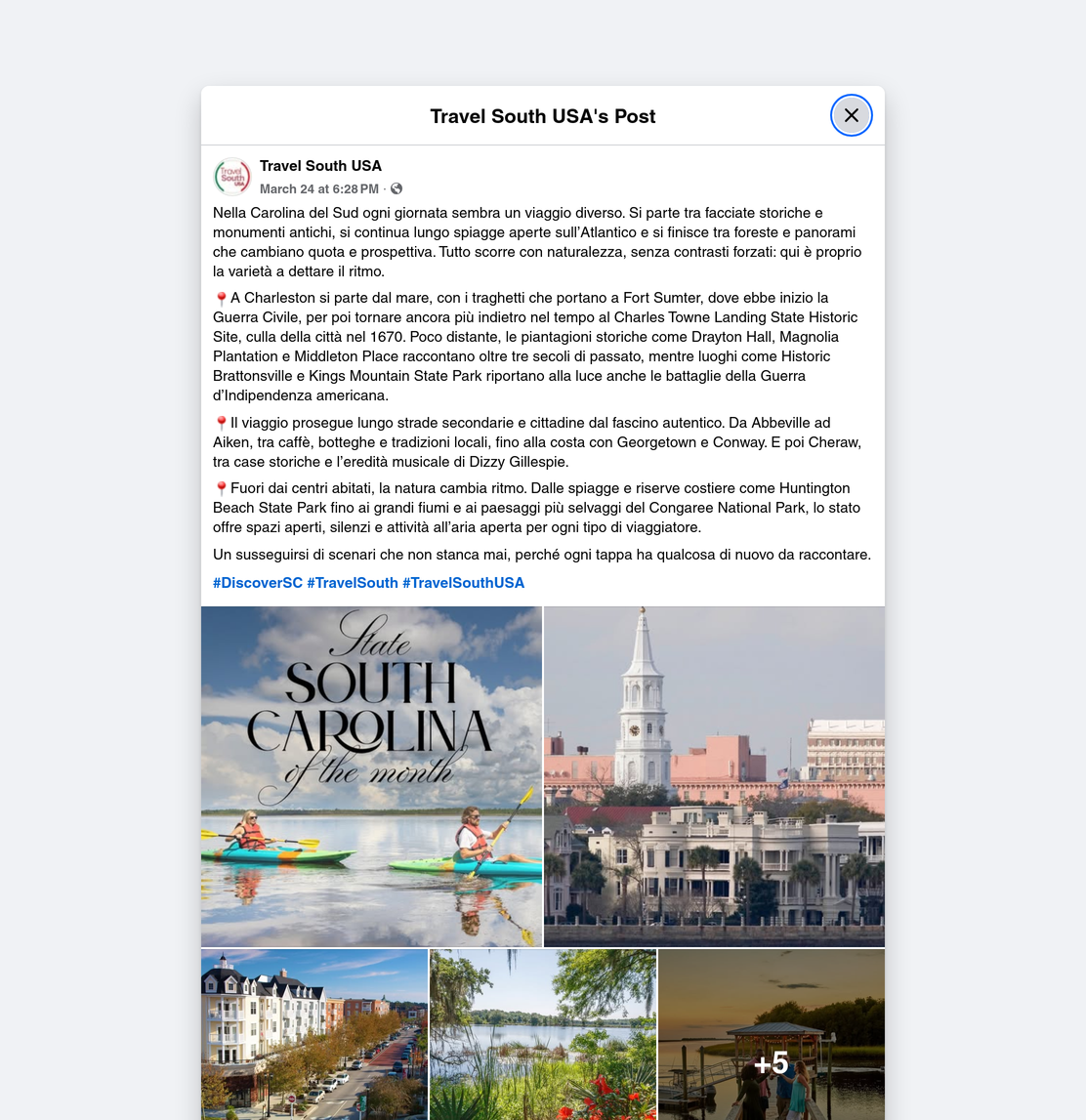Open the #DiscoverSC hashtag
This screenshot has width=1086, height=1120.
[x=258, y=583]
